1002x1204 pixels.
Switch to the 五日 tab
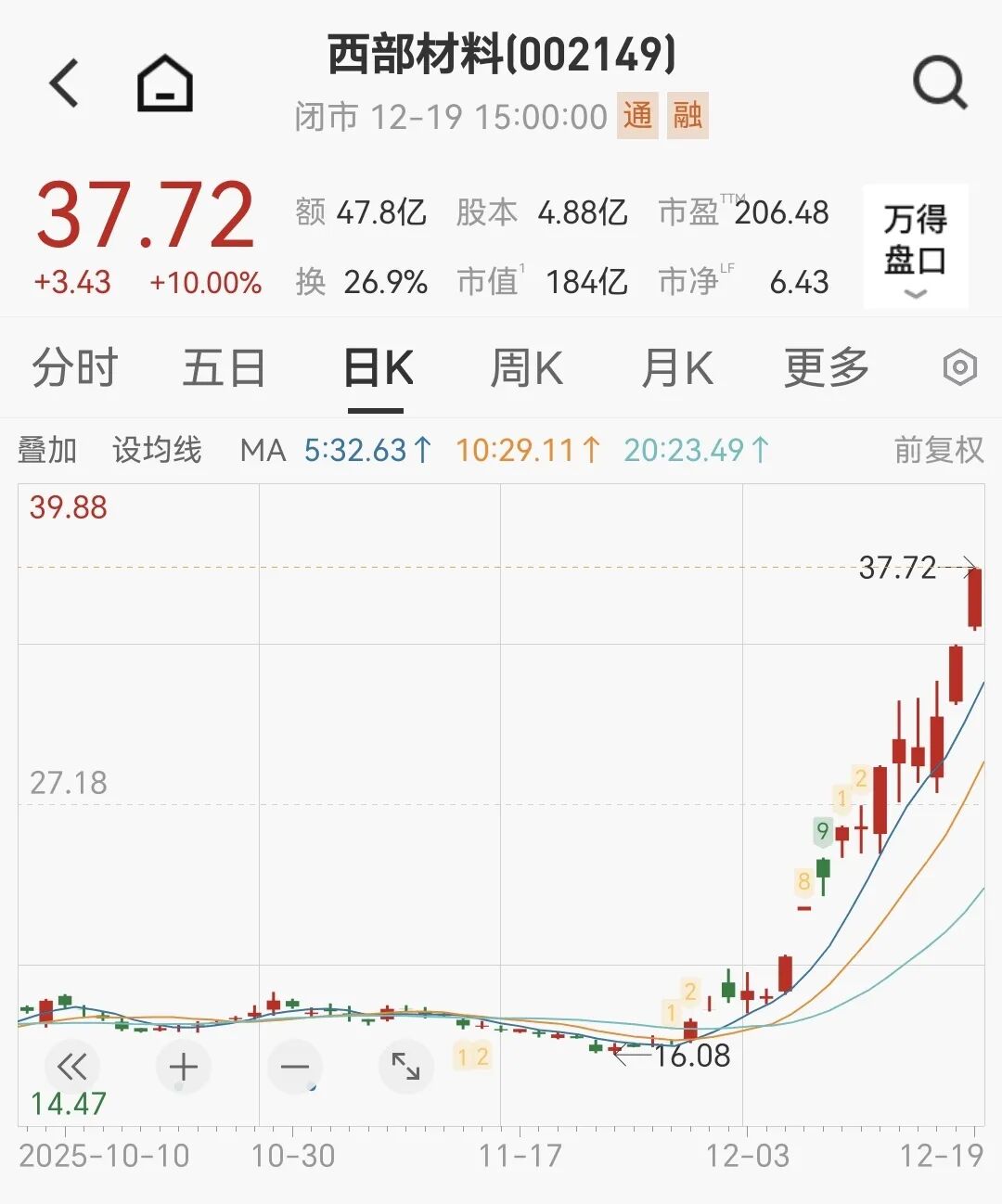click(x=224, y=368)
